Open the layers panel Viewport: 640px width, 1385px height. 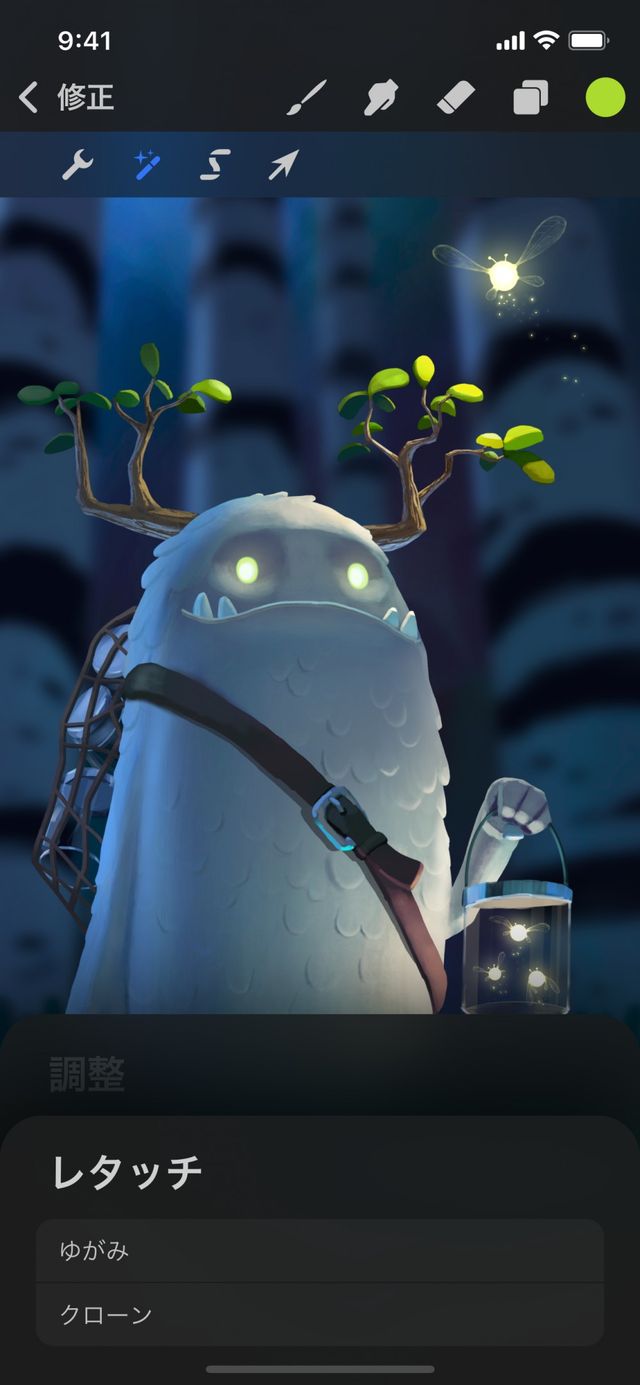[530, 98]
